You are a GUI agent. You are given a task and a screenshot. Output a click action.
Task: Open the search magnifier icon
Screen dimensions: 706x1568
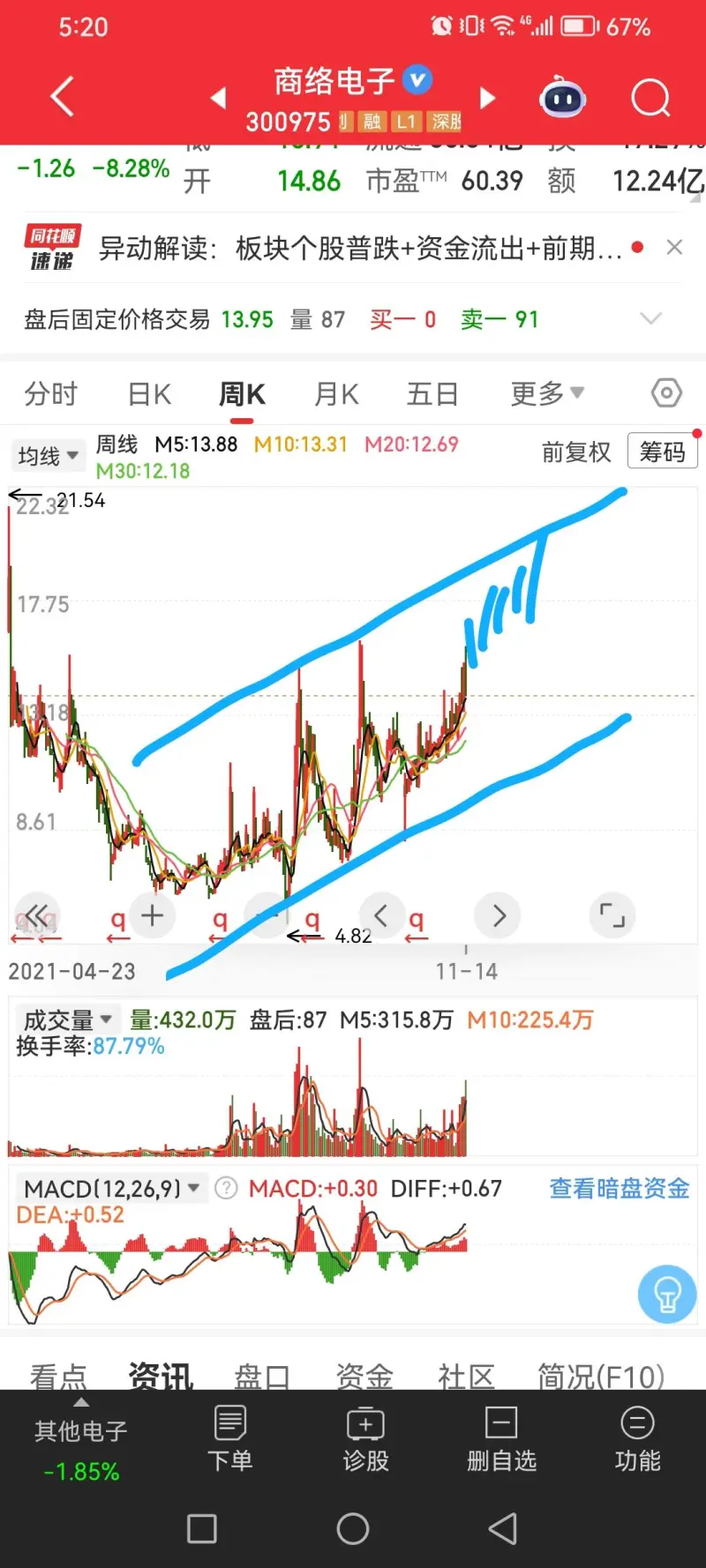[650, 98]
